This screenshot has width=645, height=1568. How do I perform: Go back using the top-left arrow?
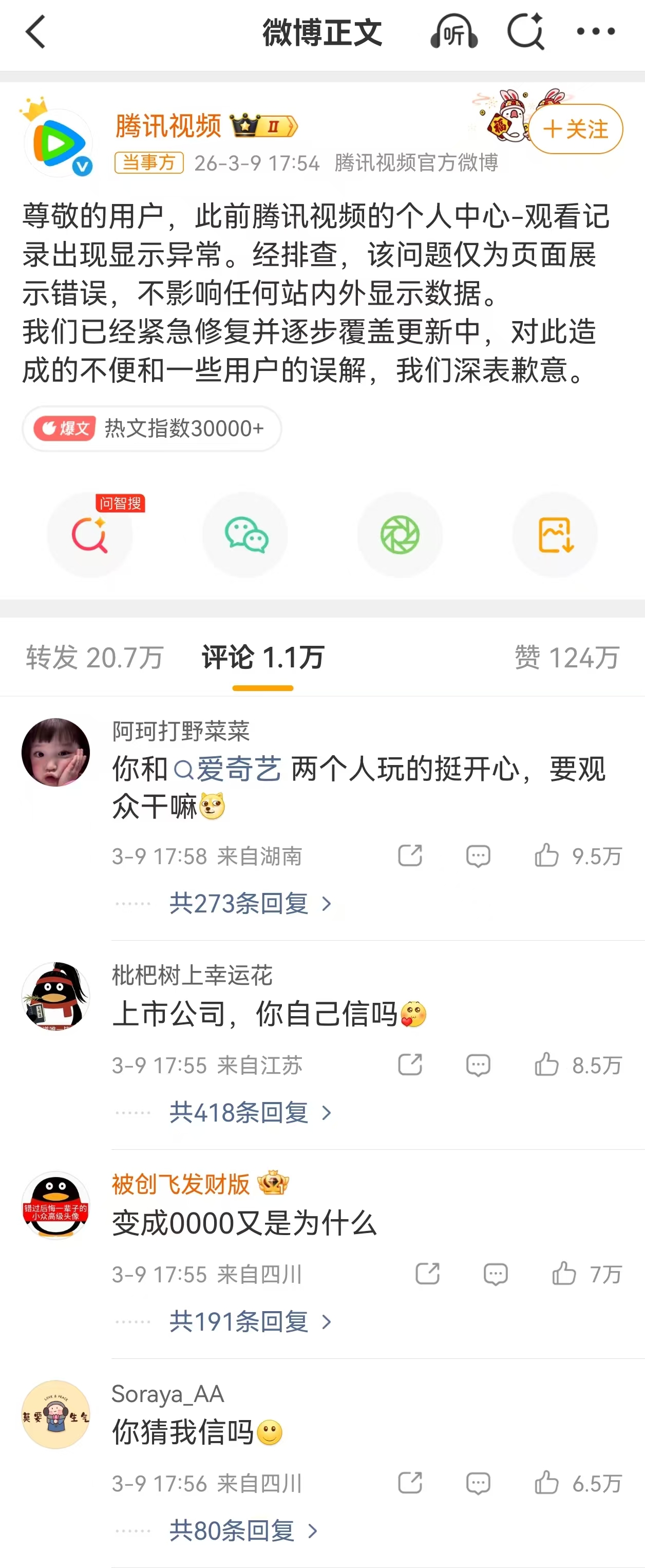(x=35, y=32)
